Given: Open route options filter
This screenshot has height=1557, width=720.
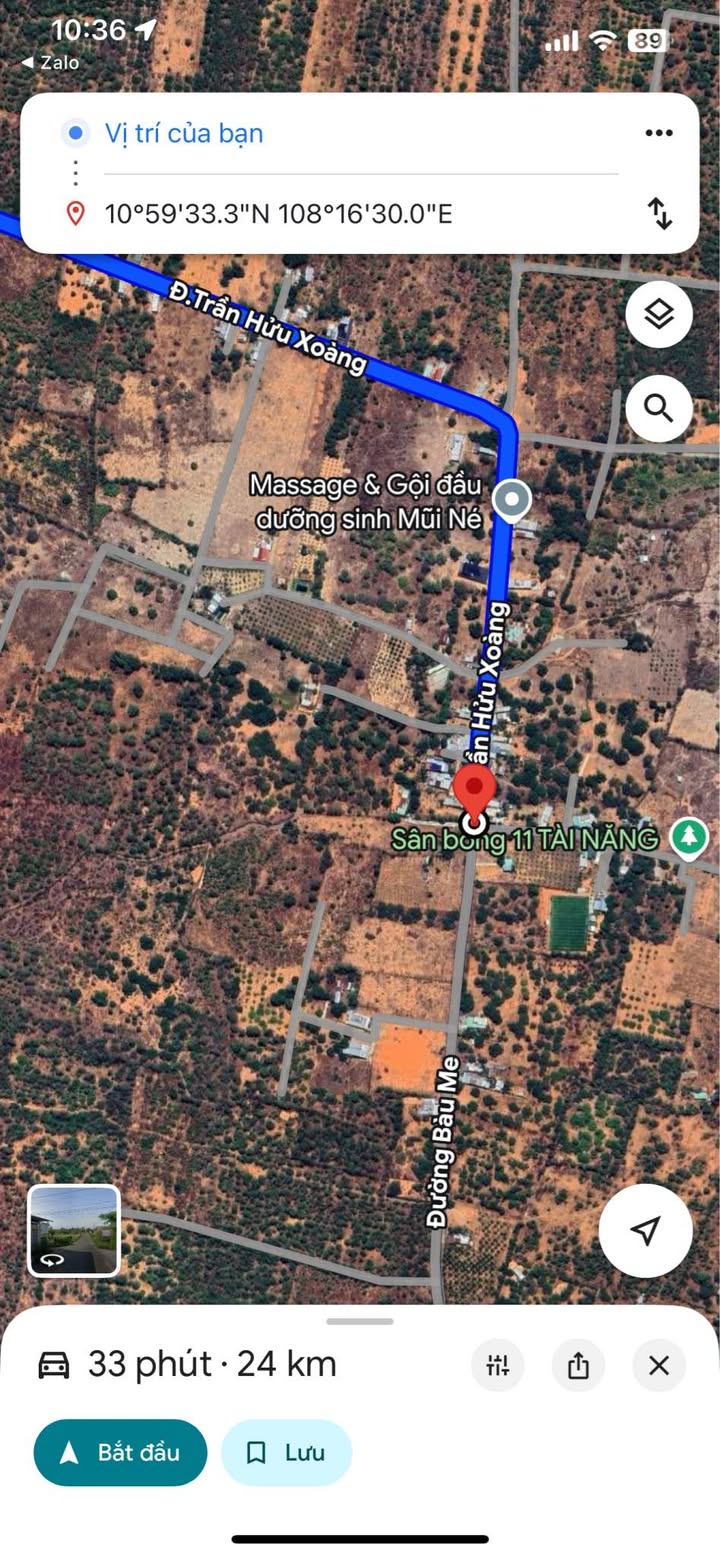Looking at the screenshot, I should click(x=497, y=1365).
